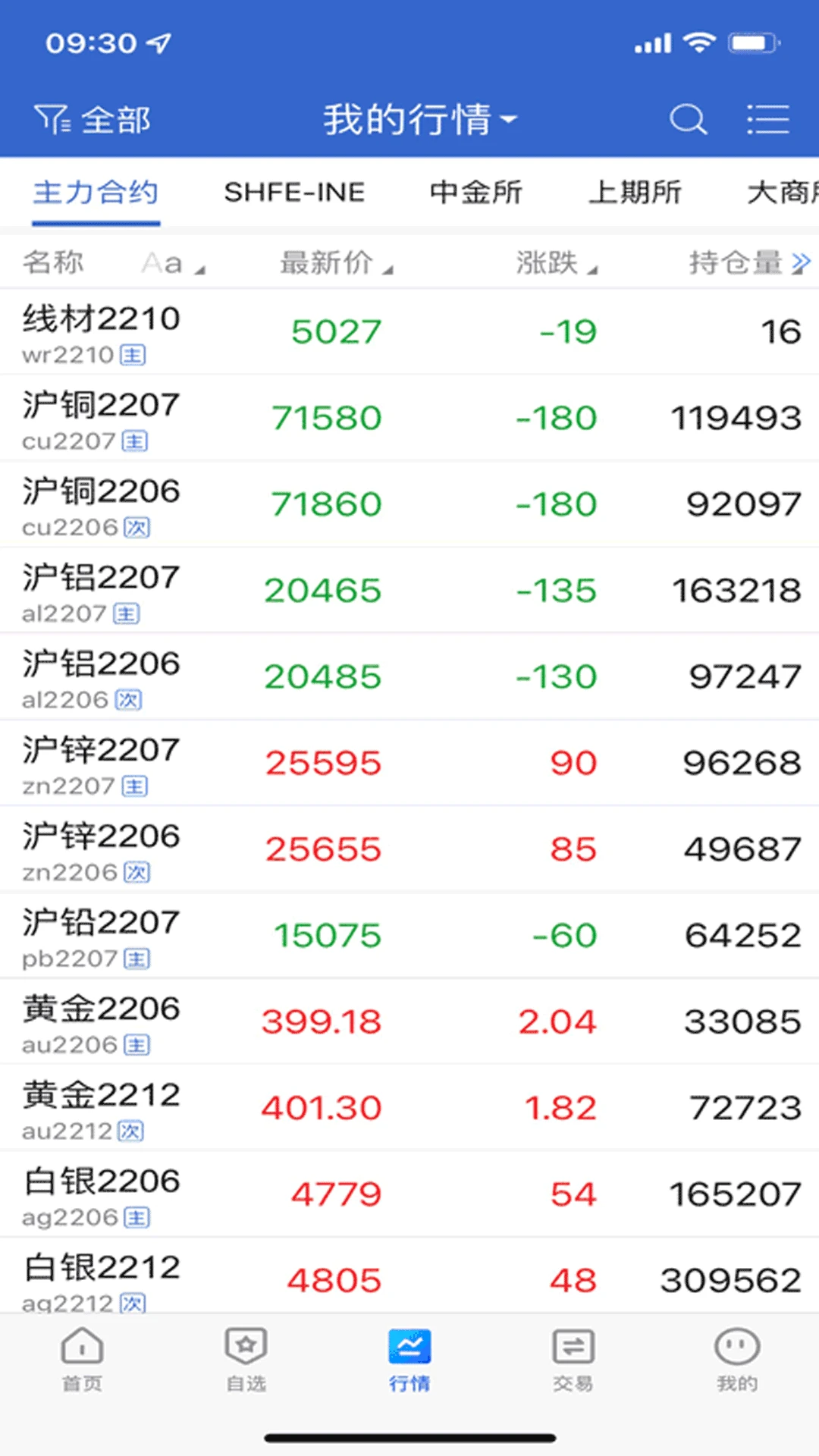Screen dimensions: 819x1456
Task: Open the search icon in header
Action: click(688, 119)
